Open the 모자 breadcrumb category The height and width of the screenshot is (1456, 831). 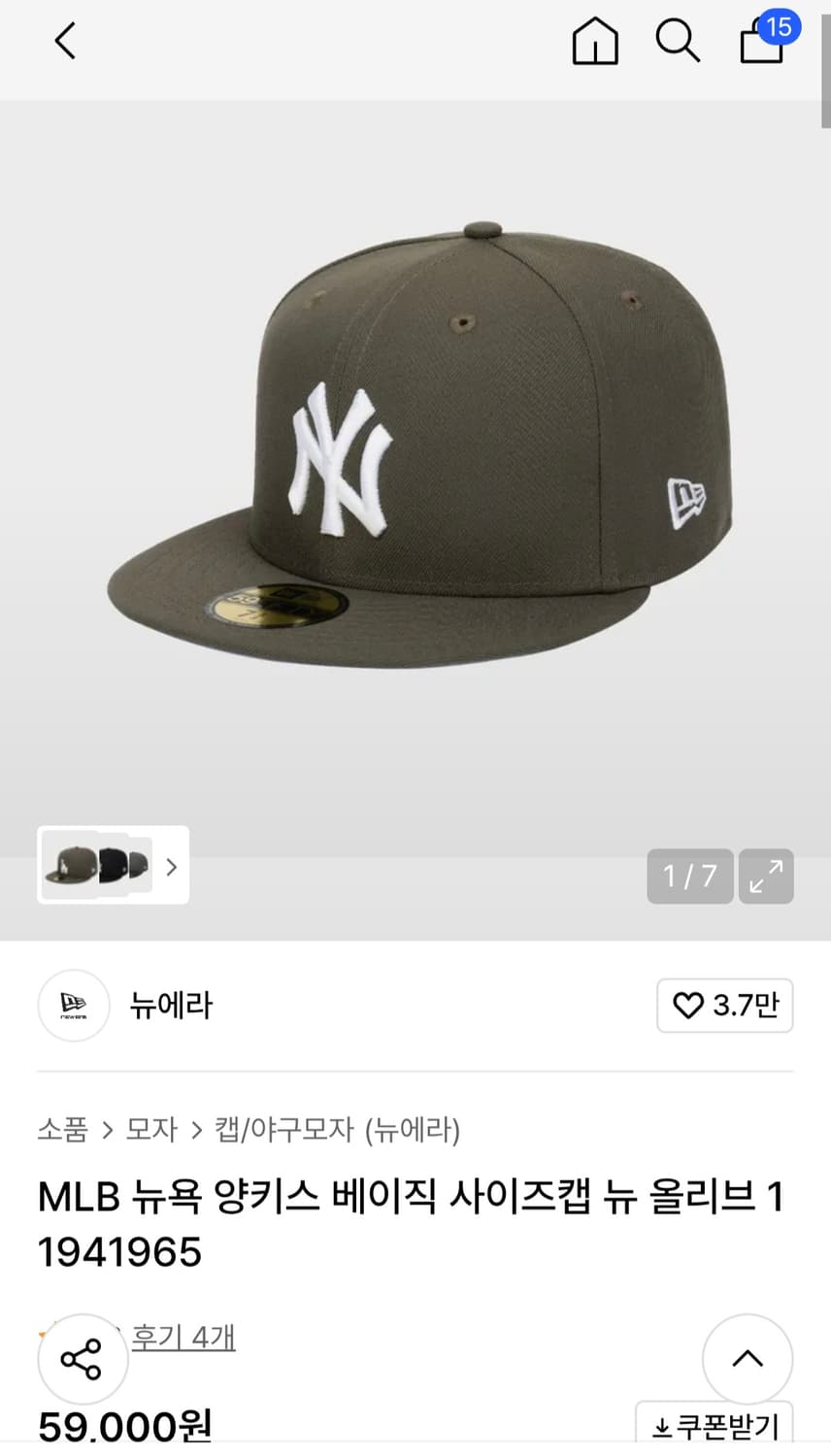pyautogui.click(x=151, y=1130)
